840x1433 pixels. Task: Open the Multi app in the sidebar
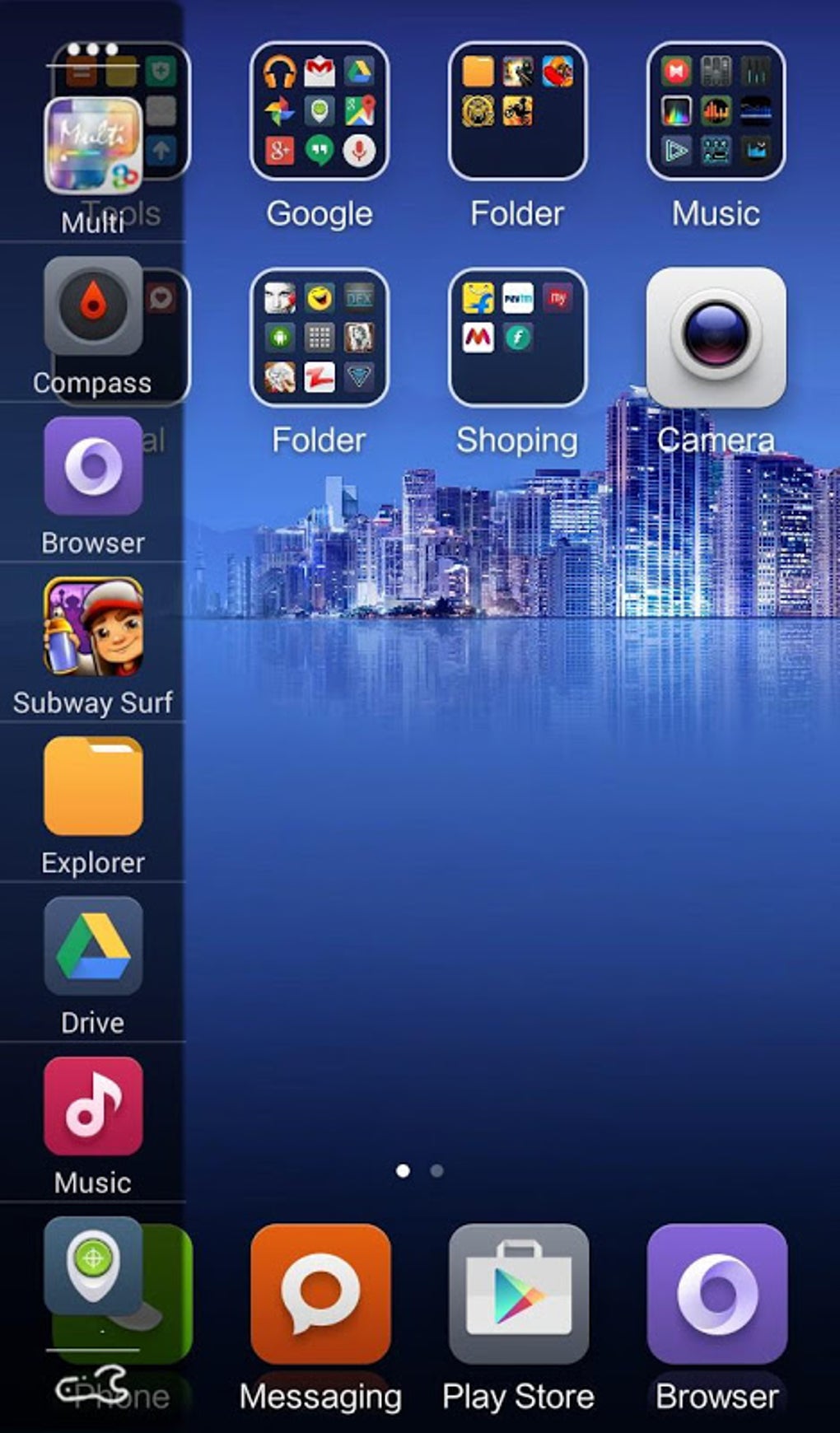tap(93, 147)
